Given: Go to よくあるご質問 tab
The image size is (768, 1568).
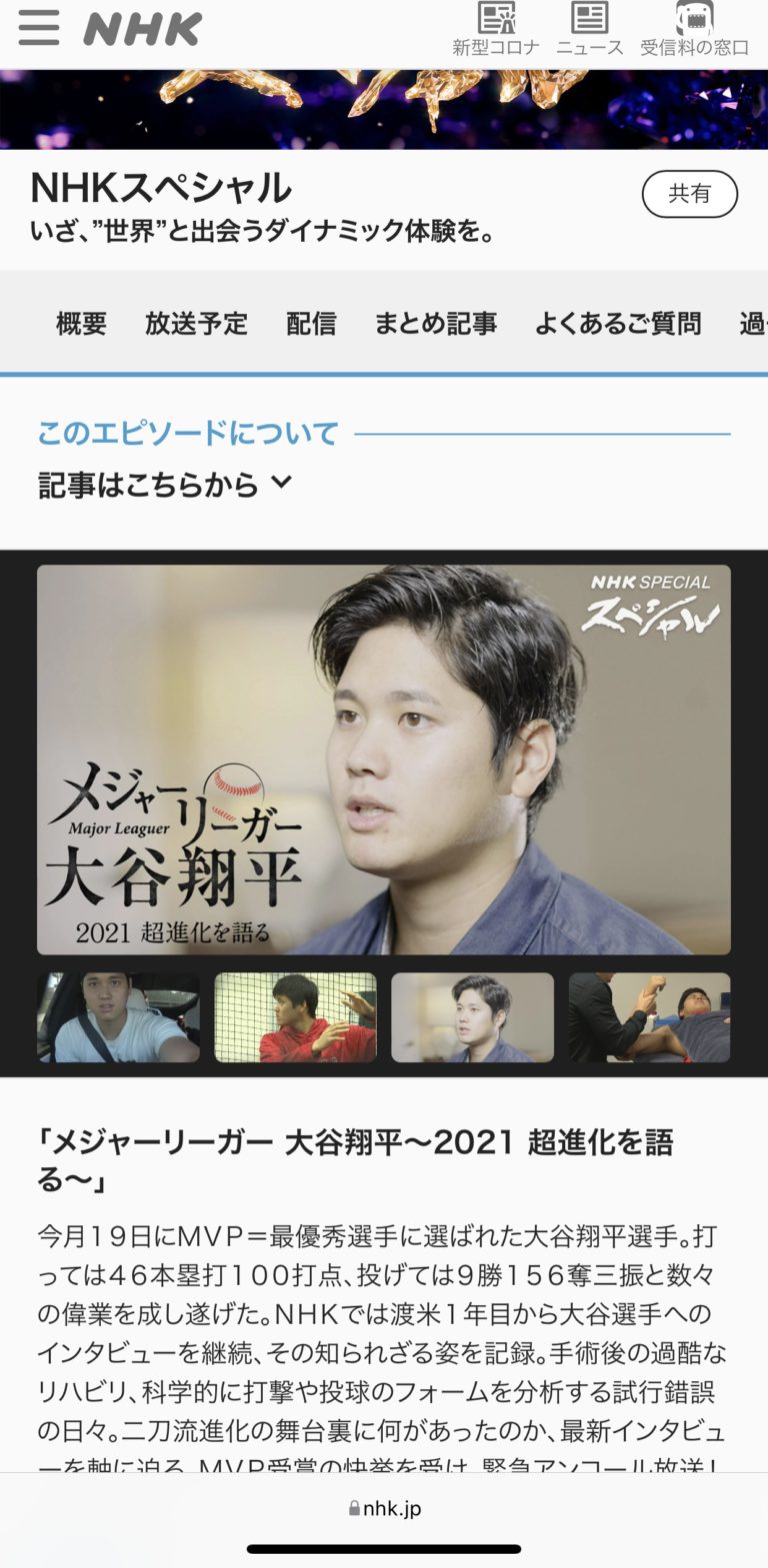Looking at the screenshot, I should click(618, 324).
